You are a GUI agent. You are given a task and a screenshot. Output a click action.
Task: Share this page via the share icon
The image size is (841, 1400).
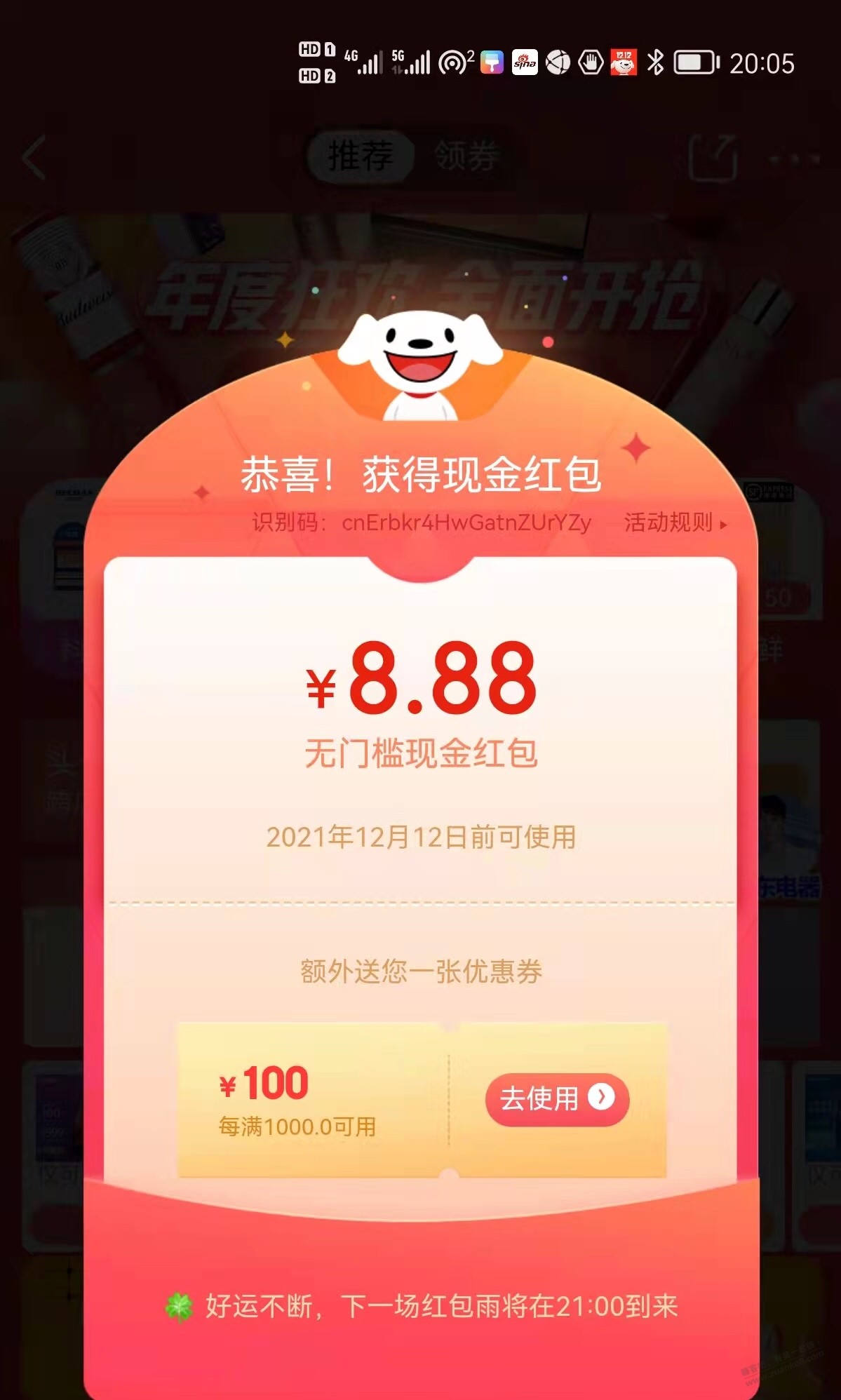(713, 157)
